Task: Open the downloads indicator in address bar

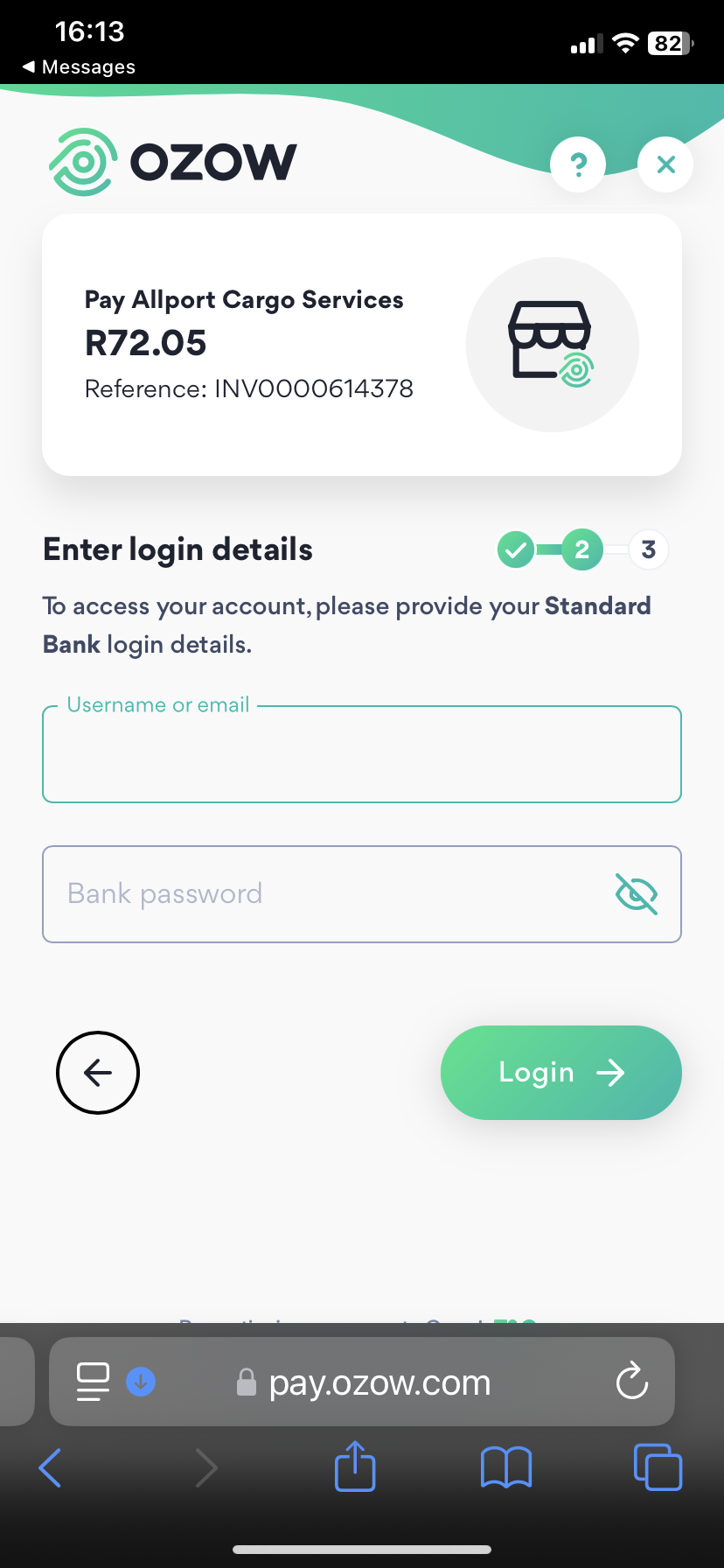Action: pyautogui.click(x=141, y=1382)
